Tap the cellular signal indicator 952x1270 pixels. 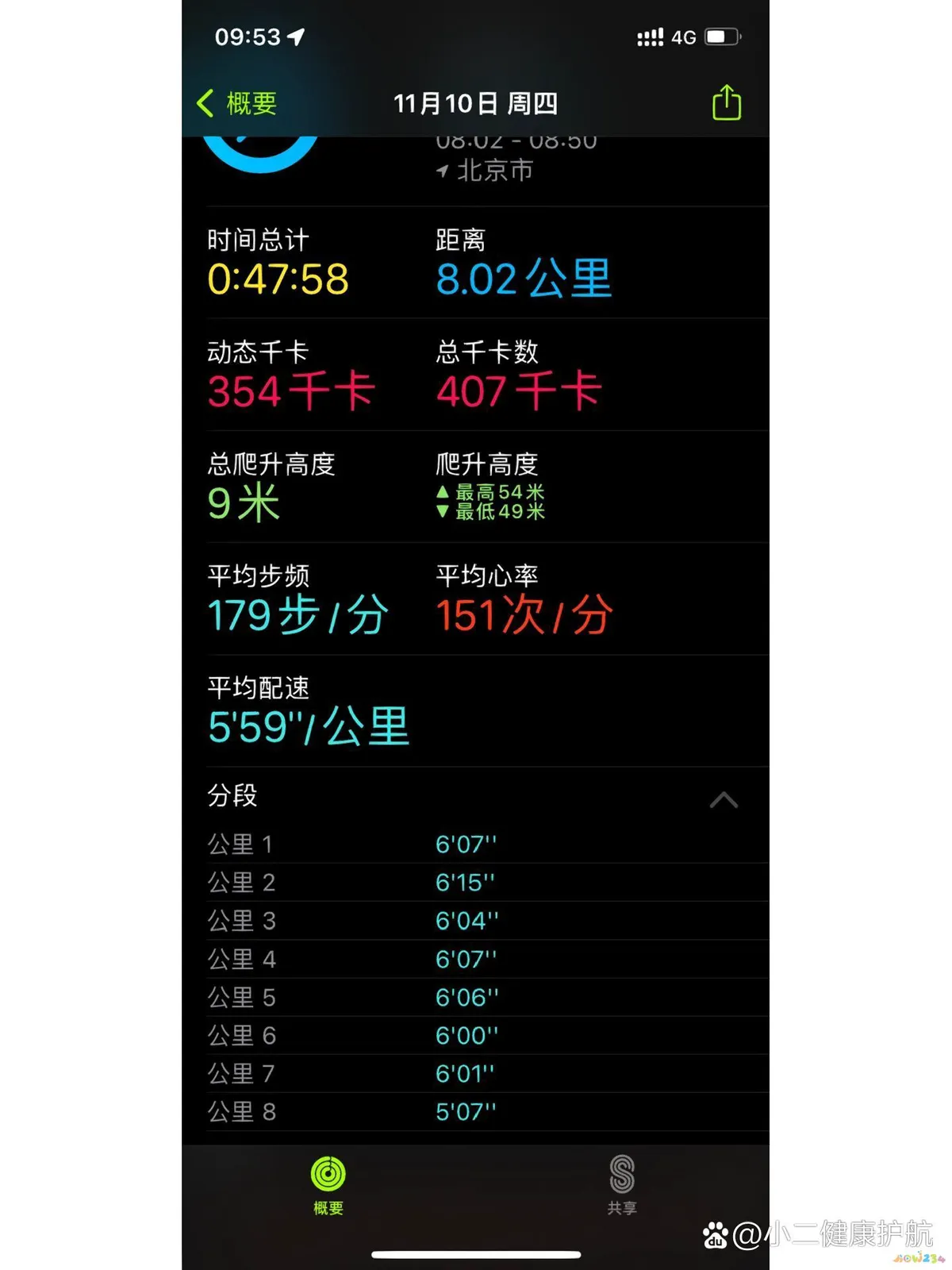(649, 37)
